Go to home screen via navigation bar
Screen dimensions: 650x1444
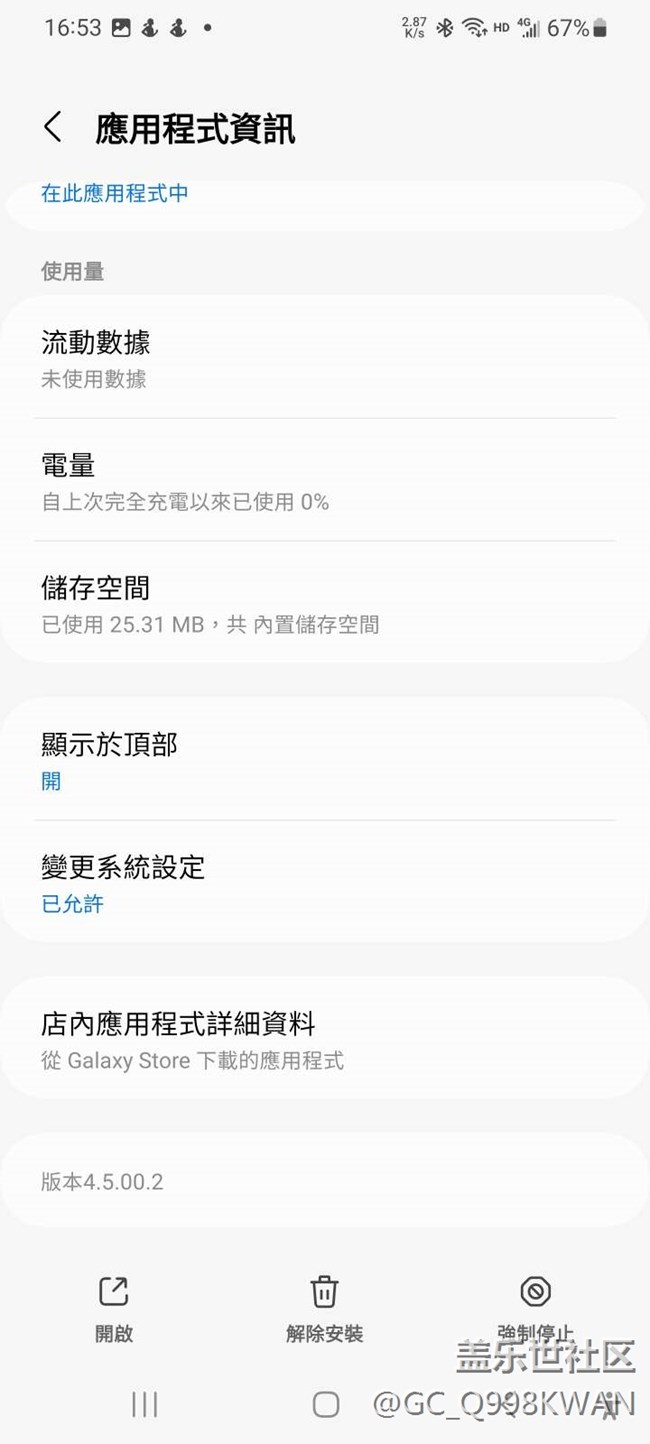(x=325, y=1404)
